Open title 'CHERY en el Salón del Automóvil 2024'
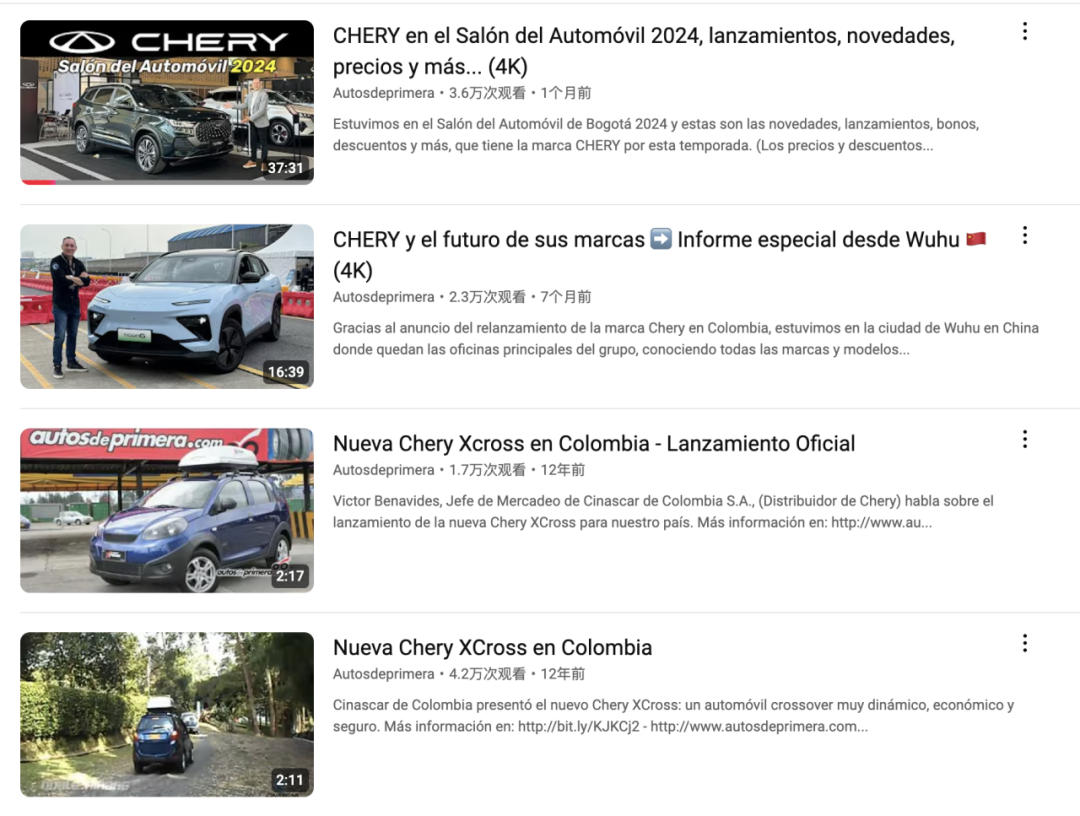Viewport: 1080px width, 816px height. point(643,38)
